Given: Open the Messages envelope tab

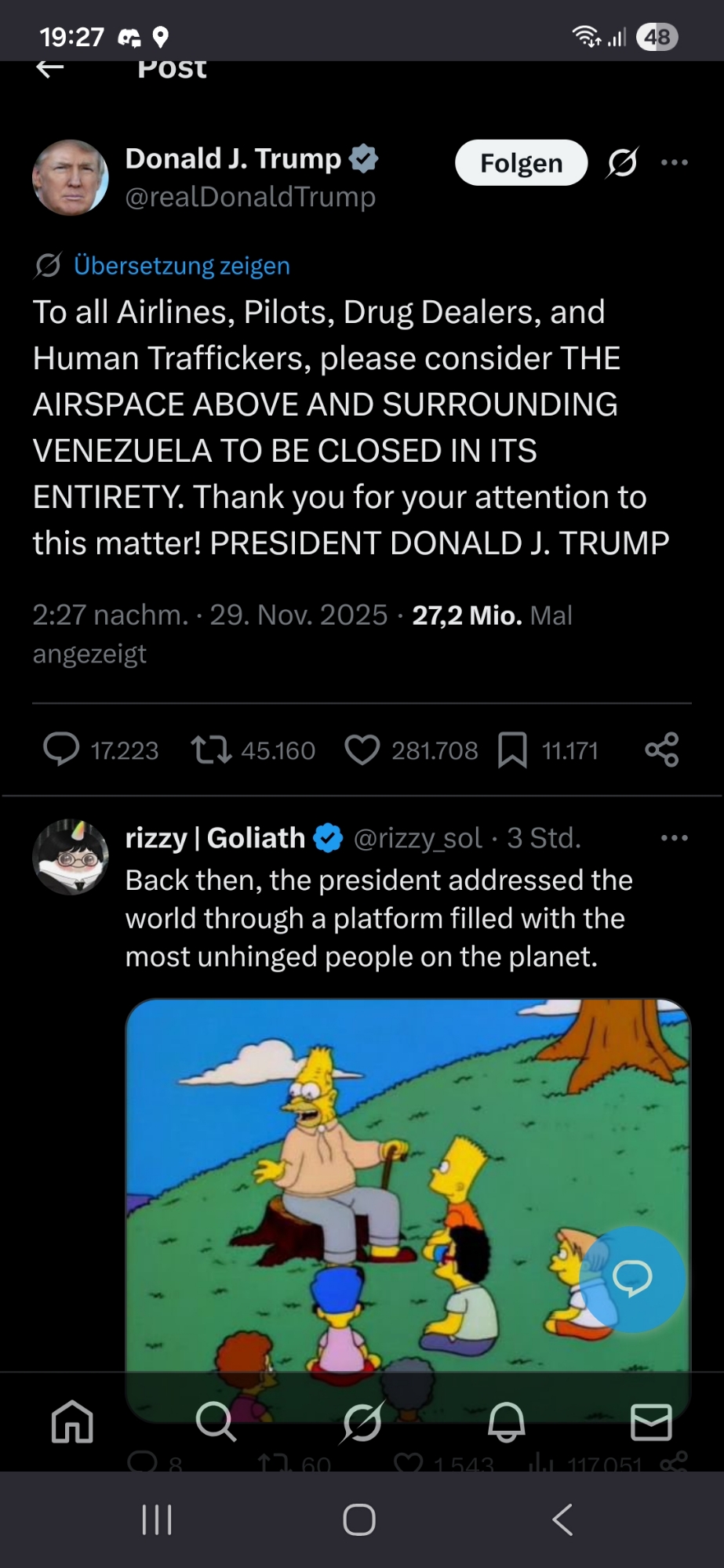Looking at the screenshot, I should click(x=651, y=1421).
